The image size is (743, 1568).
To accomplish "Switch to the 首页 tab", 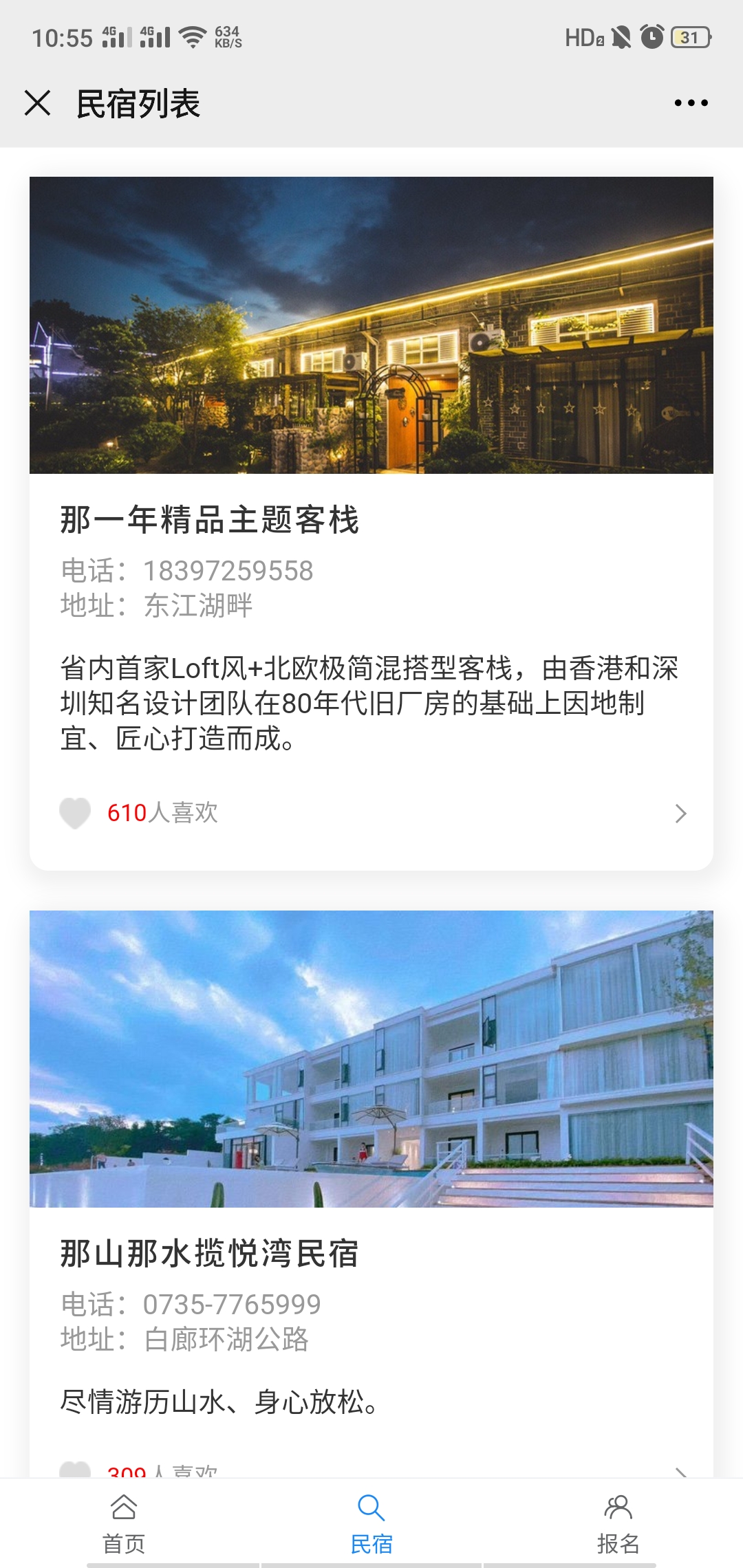I will coord(124,1523).
